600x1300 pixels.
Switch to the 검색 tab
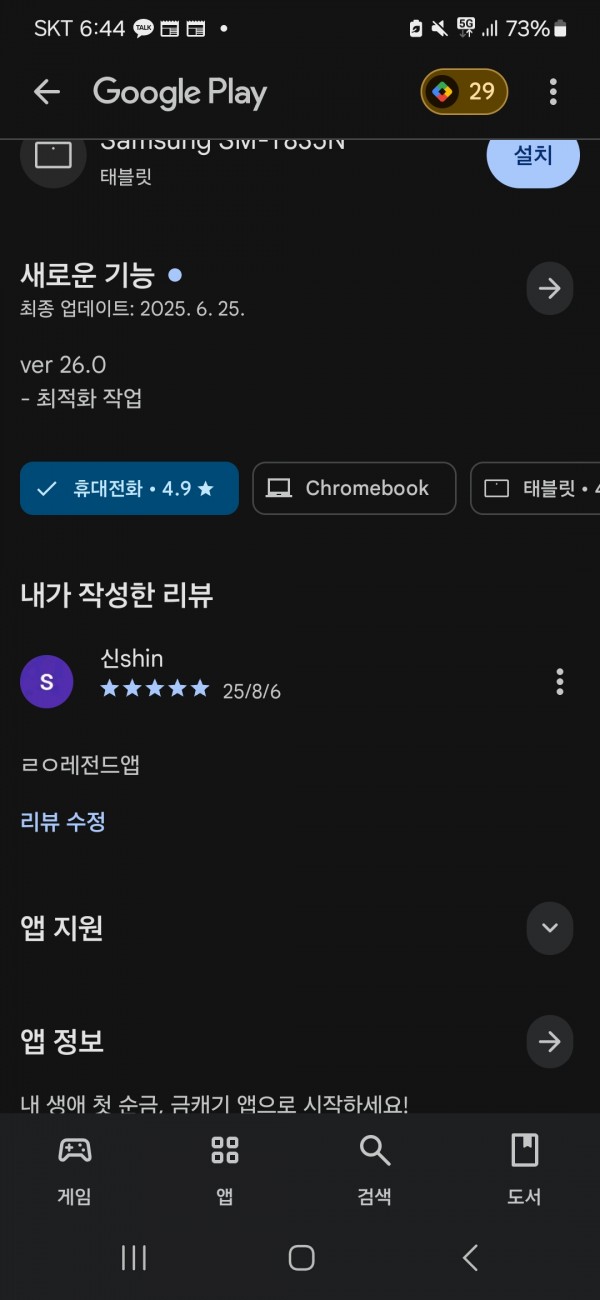point(375,1169)
